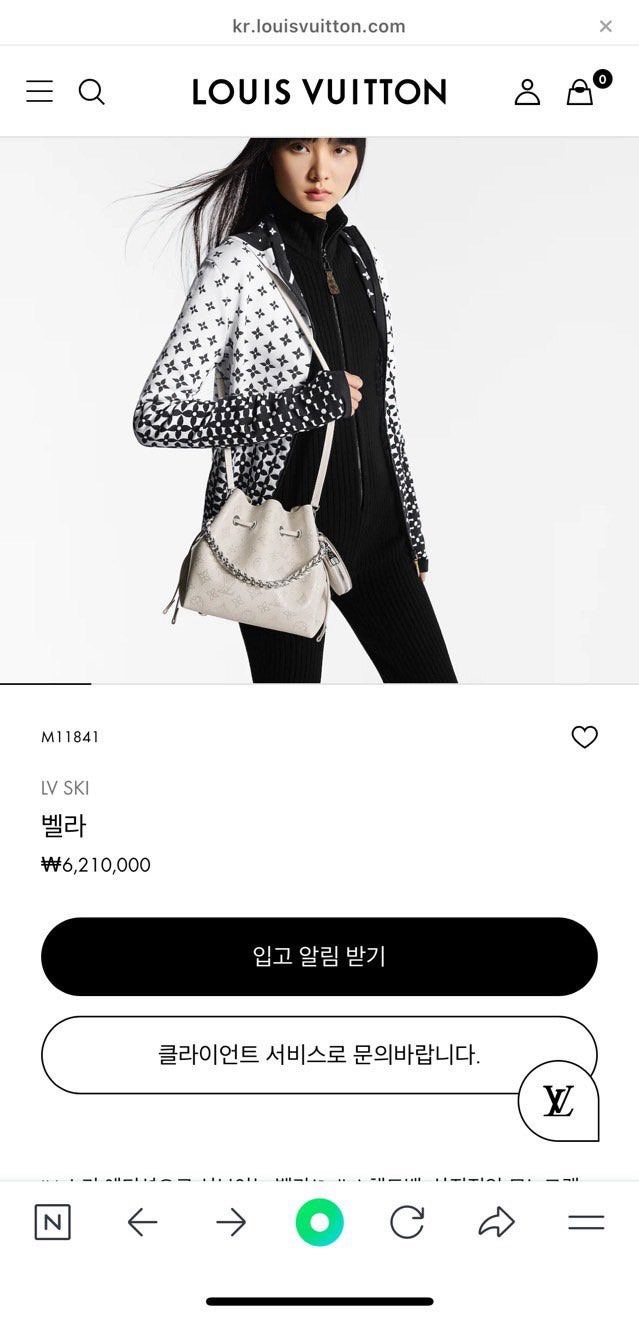Screen dimensions: 639x1321
Task: Tap the green circle browser button
Action: (x=319, y=1222)
